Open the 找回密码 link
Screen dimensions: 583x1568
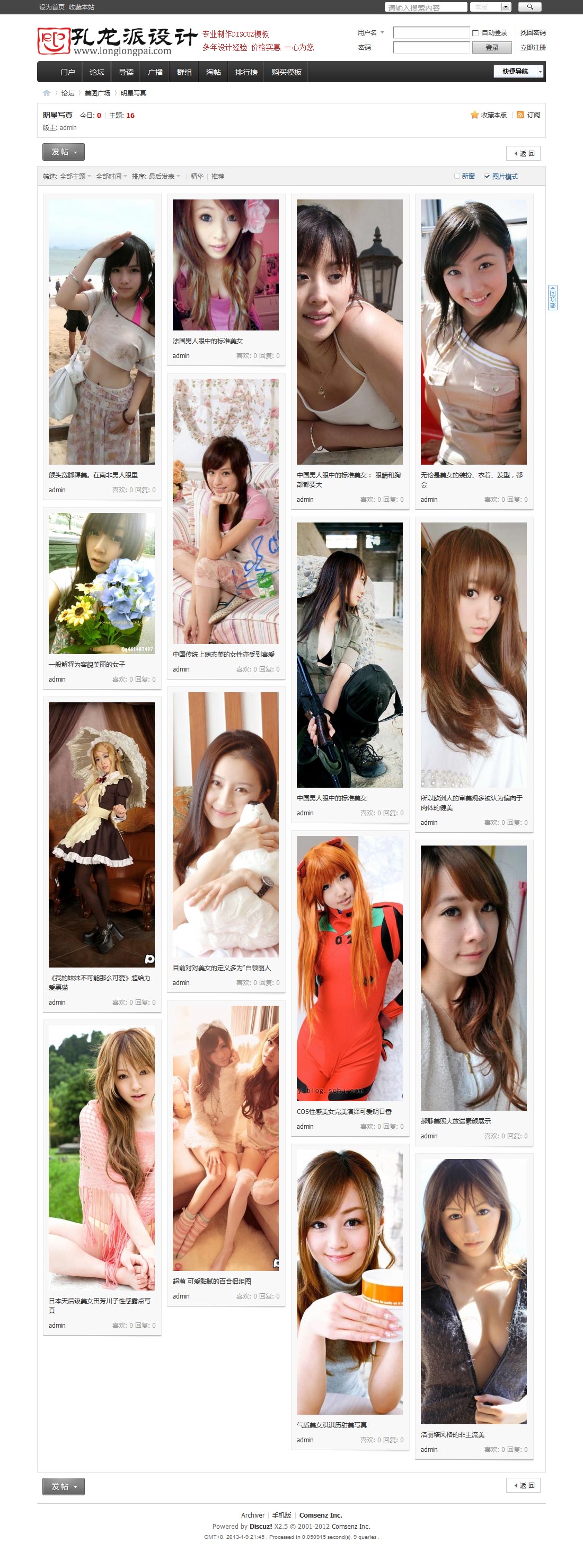533,33
